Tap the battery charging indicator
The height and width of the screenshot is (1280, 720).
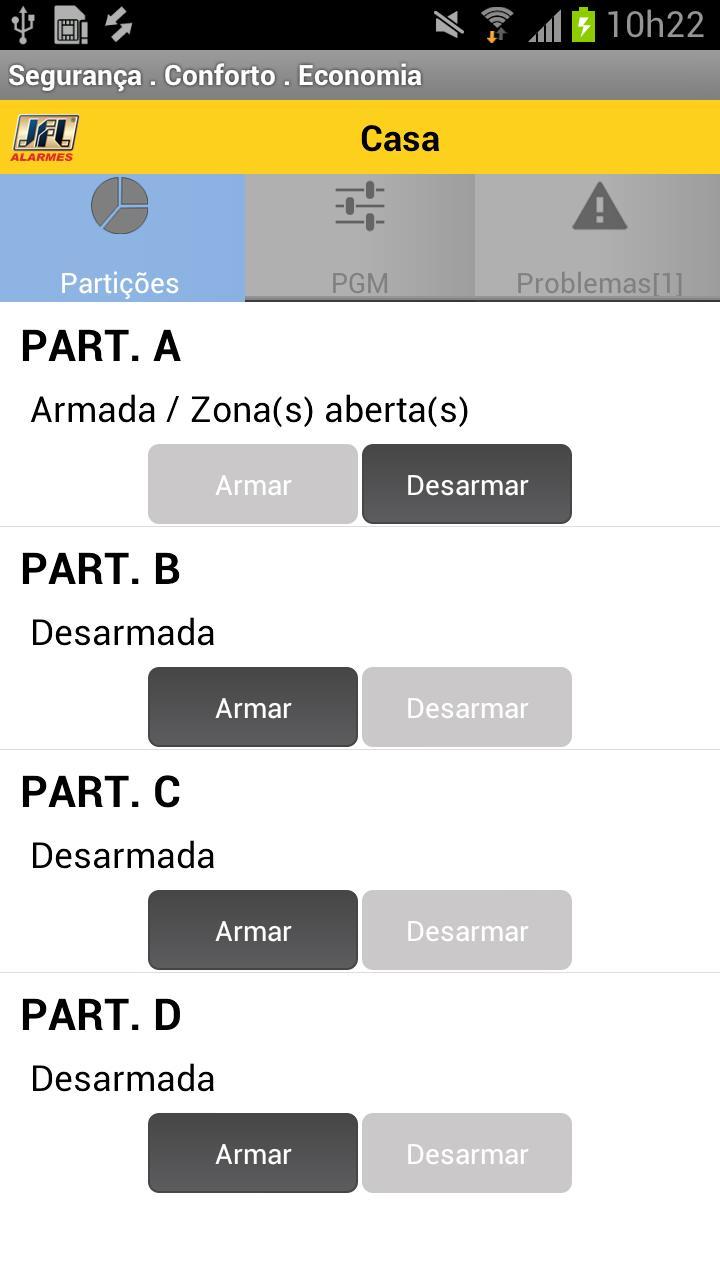[x=582, y=24]
